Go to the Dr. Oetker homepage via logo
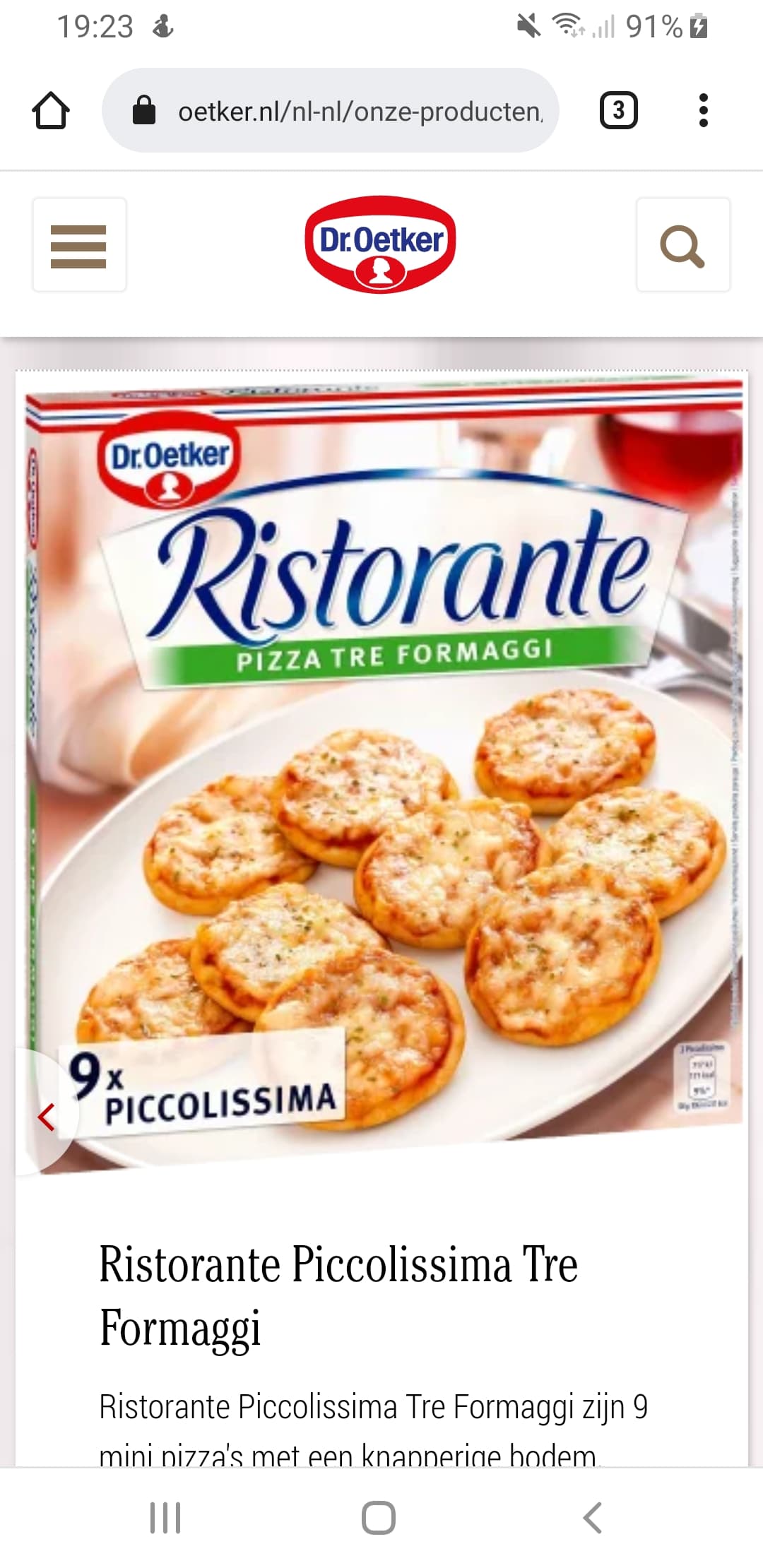The height and width of the screenshot is (1568, 763). pos(381,244)
